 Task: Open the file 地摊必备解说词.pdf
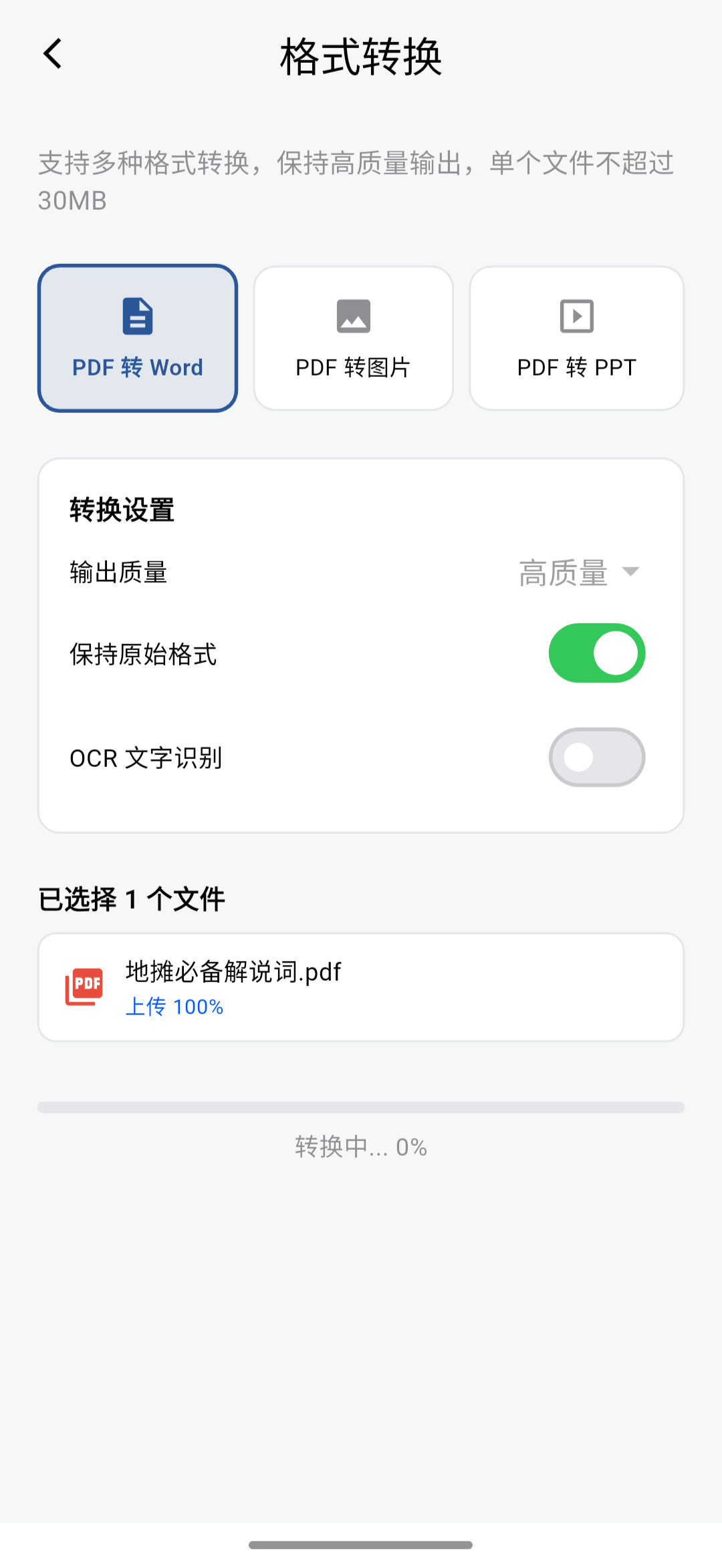coord(361,987)
